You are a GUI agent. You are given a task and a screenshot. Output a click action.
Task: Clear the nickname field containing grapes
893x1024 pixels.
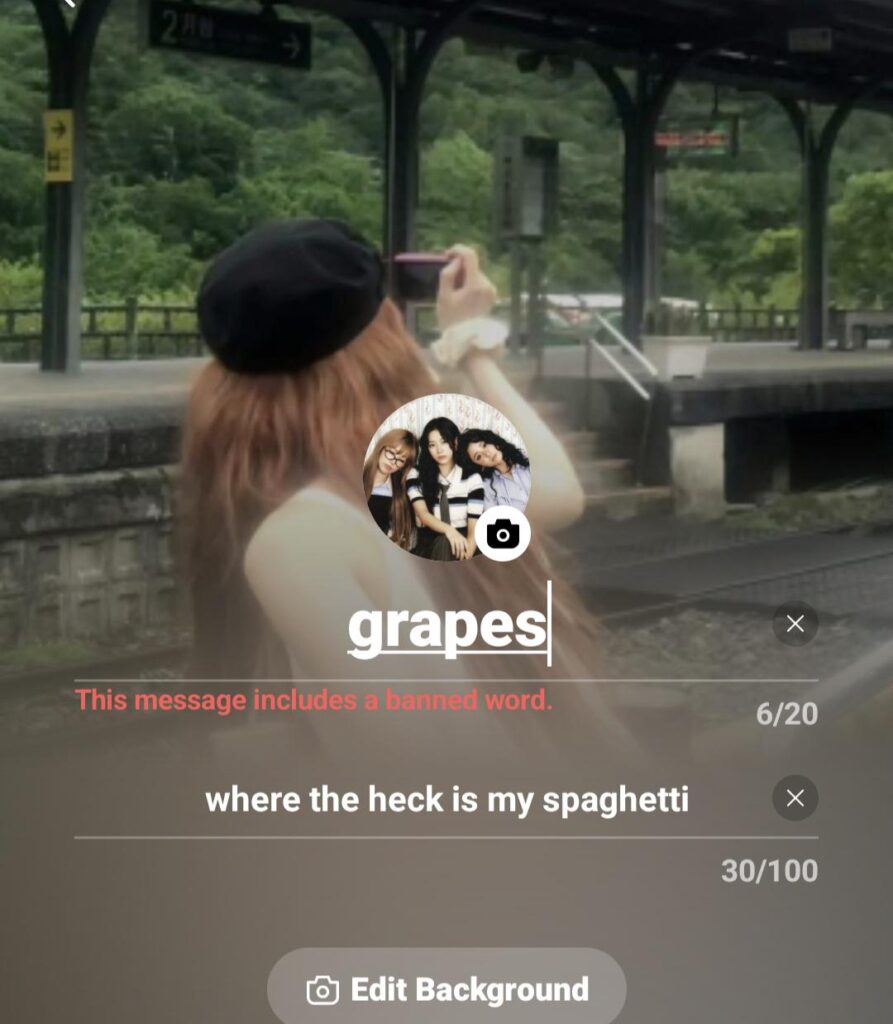pyautogui.click(x=795, y=624)
